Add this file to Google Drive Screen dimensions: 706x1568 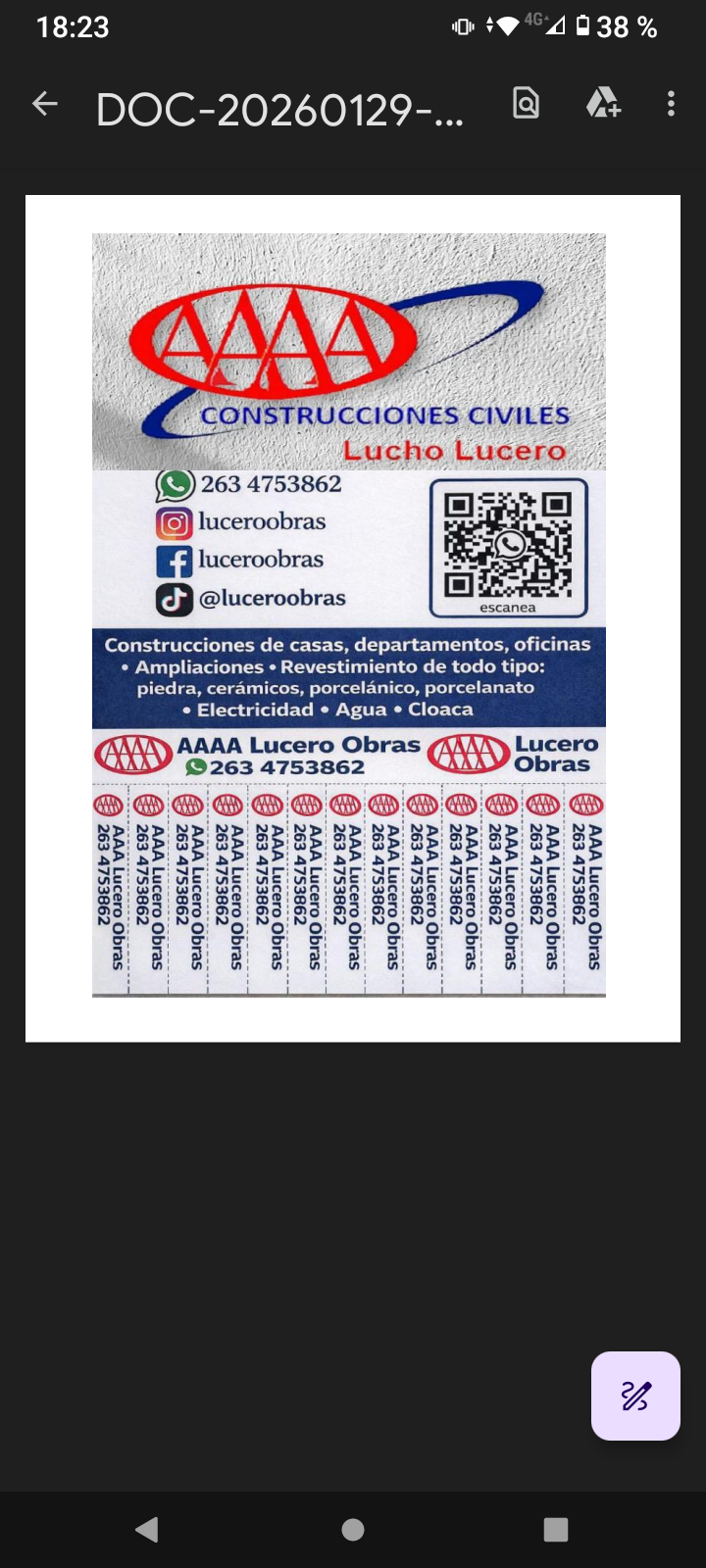click(602, 103)
